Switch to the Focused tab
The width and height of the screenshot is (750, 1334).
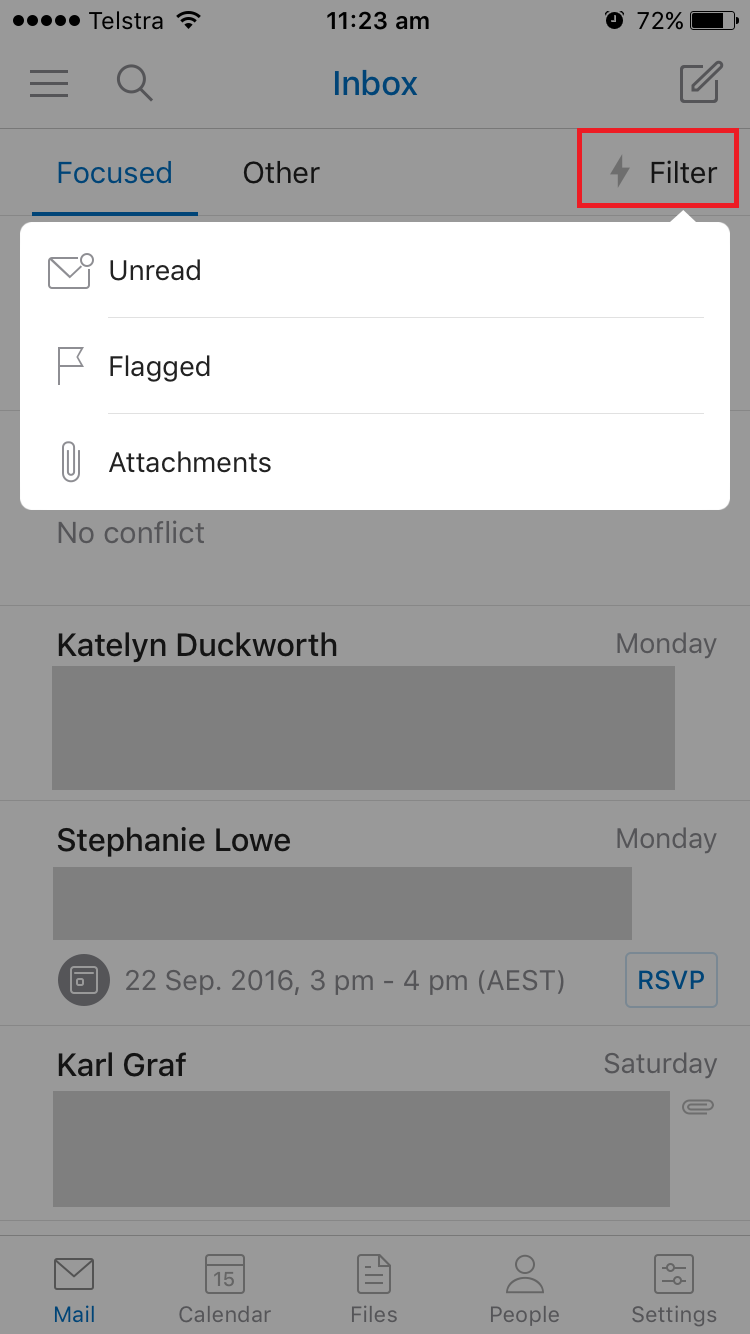tap(114, 173)
